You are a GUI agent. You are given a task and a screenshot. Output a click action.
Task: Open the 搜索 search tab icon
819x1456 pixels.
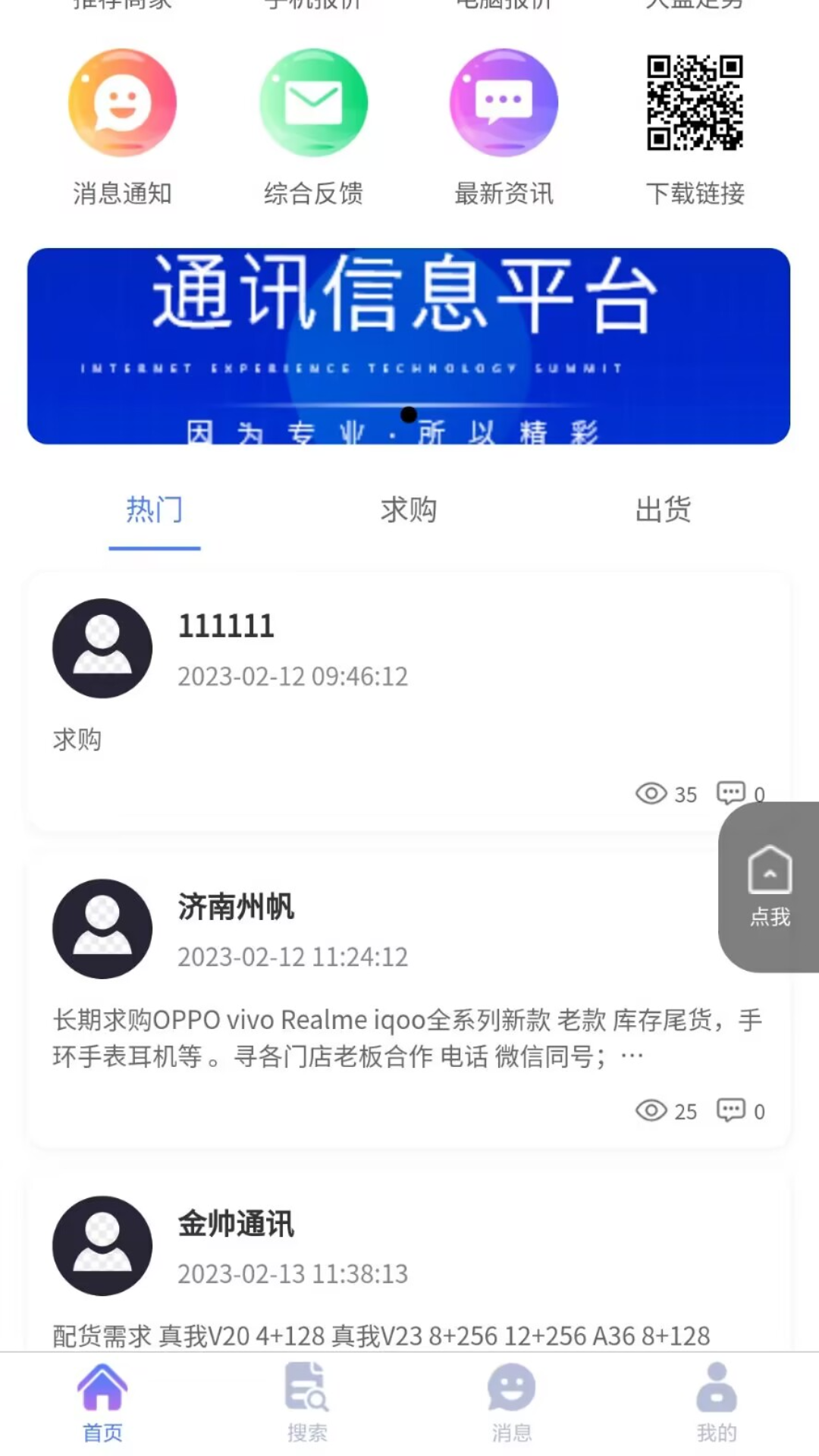(306, 1388)
